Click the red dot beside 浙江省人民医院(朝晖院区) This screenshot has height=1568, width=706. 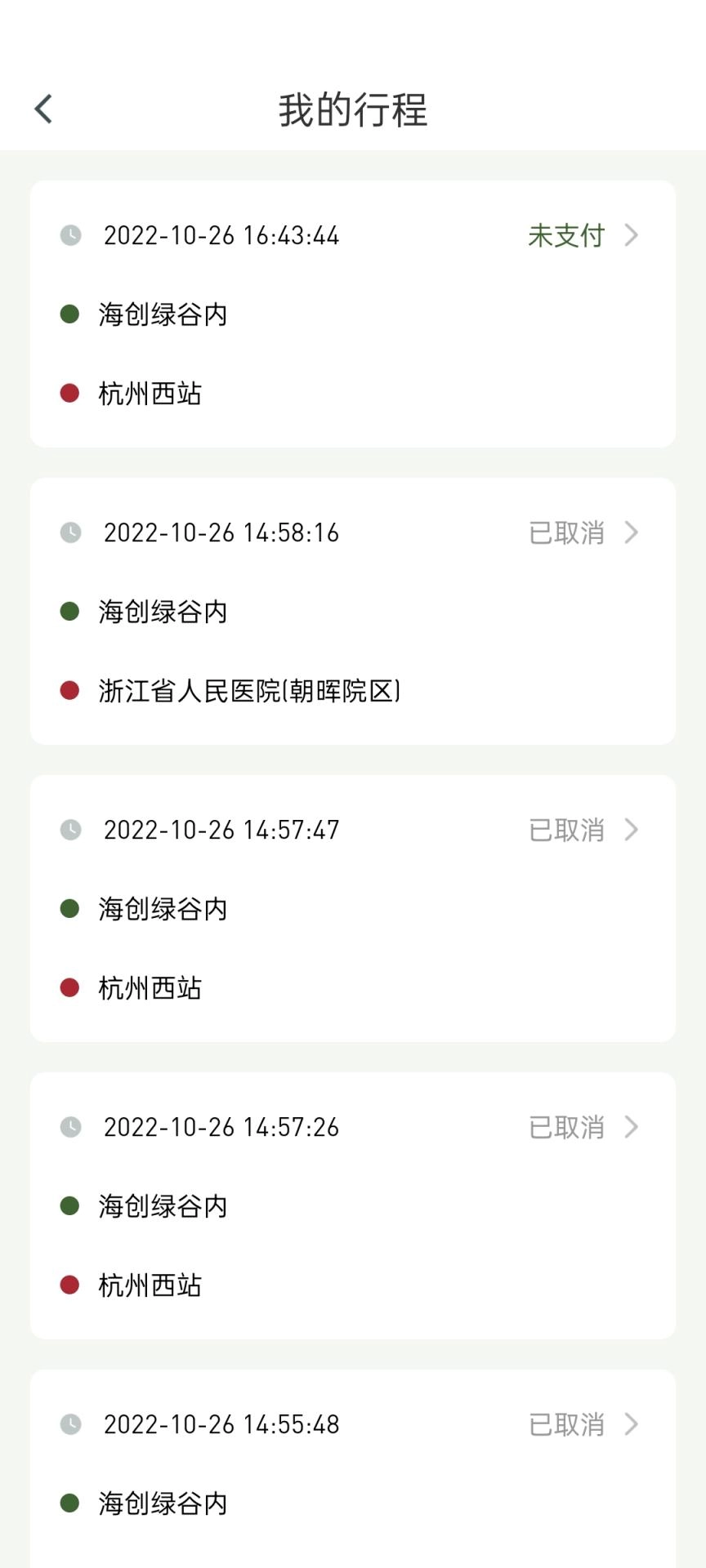69,692
